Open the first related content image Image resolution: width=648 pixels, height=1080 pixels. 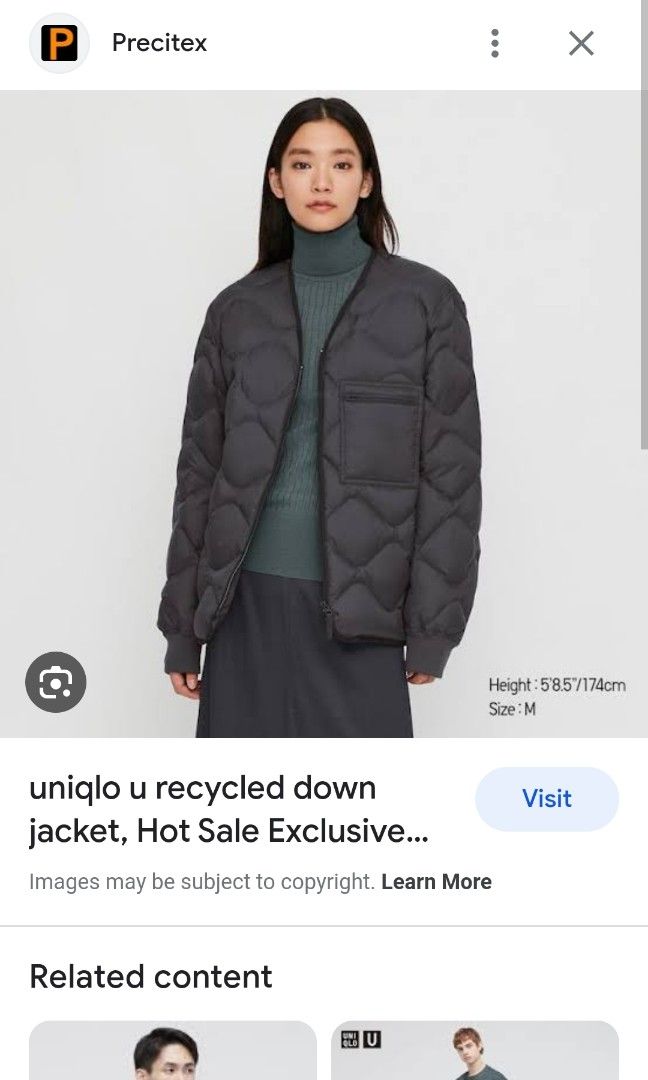[x=172, y=1050]
